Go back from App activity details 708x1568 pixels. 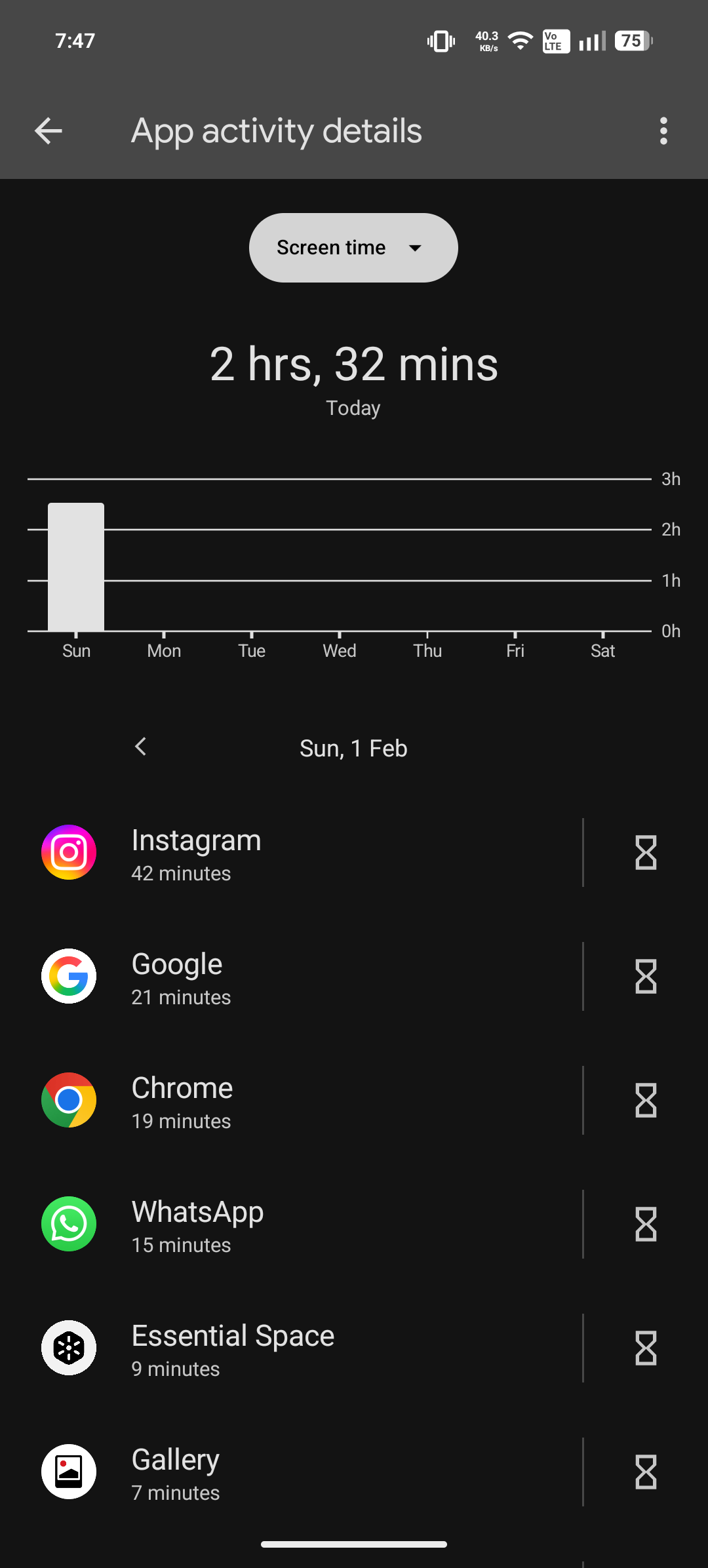[49, 131]
